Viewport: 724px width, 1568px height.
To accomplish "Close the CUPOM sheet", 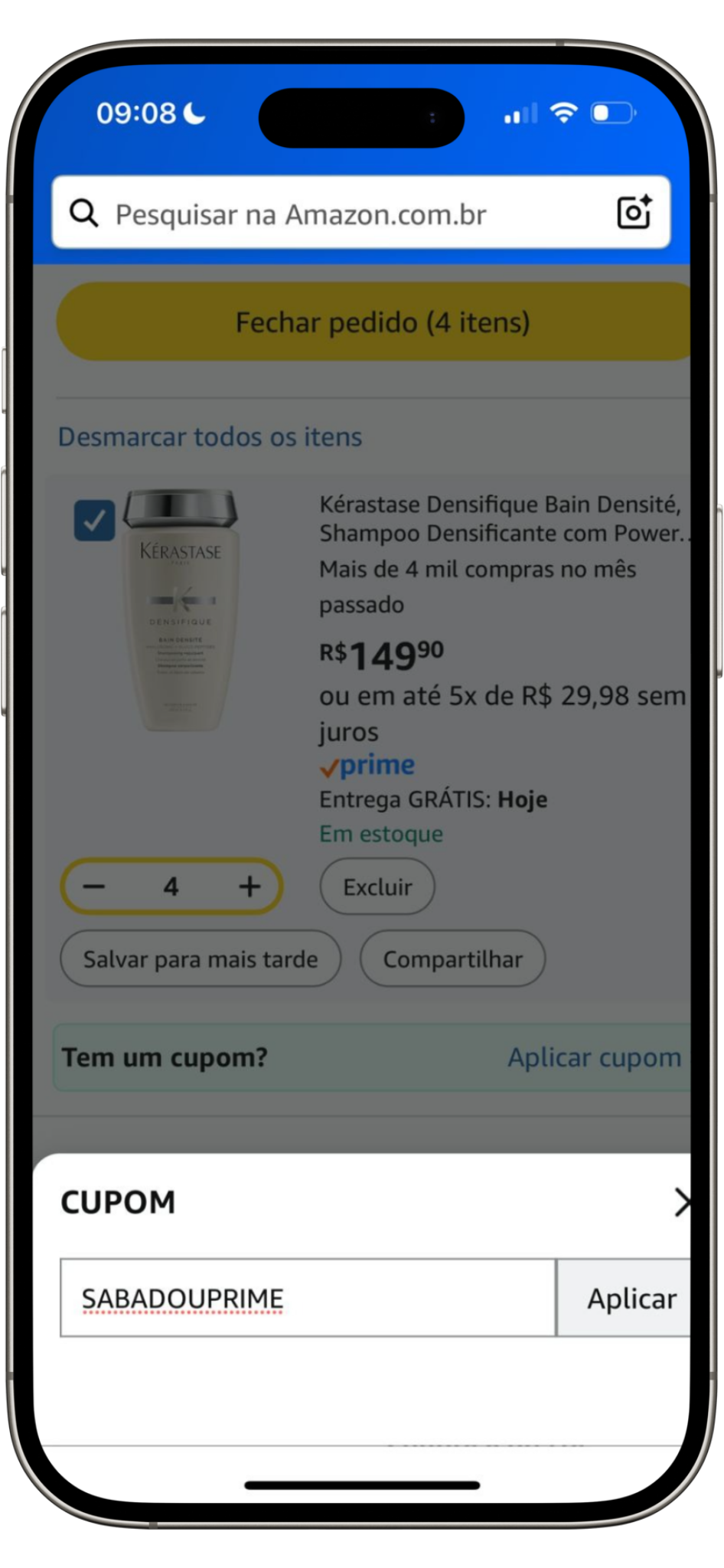I will pyautogui.click(x=680, y=1202).
